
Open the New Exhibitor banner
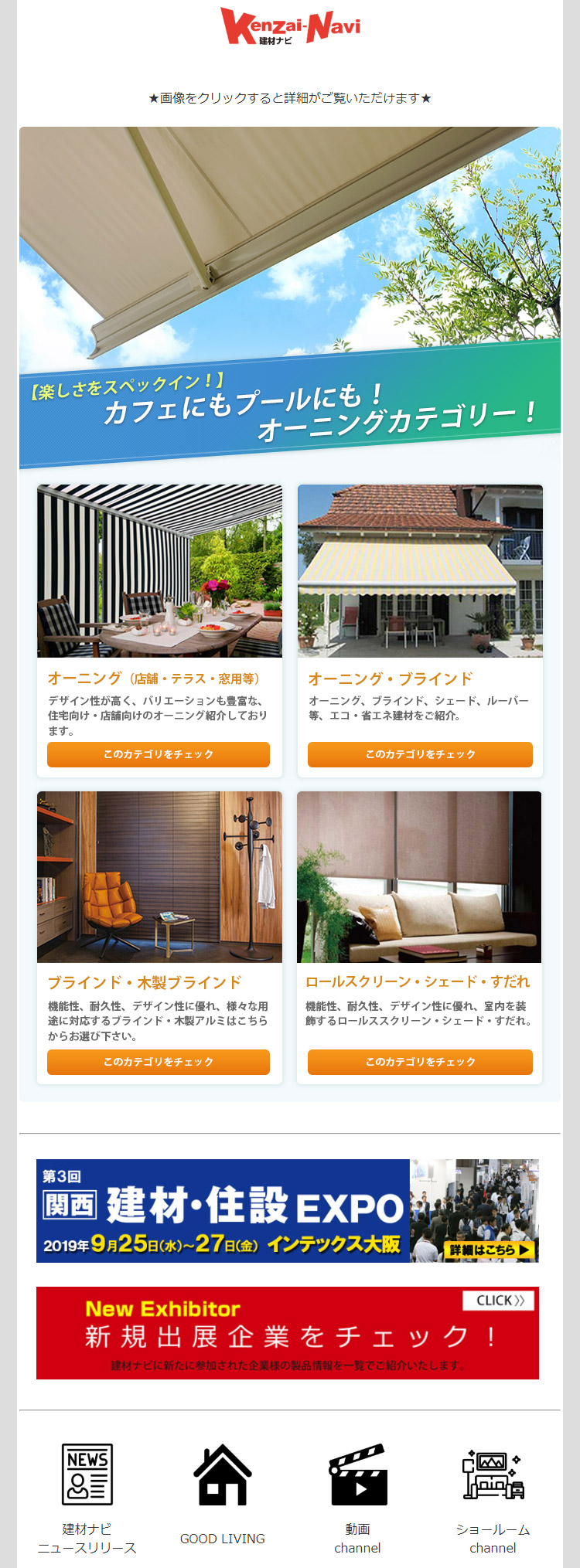click(x=288, y=1333)
